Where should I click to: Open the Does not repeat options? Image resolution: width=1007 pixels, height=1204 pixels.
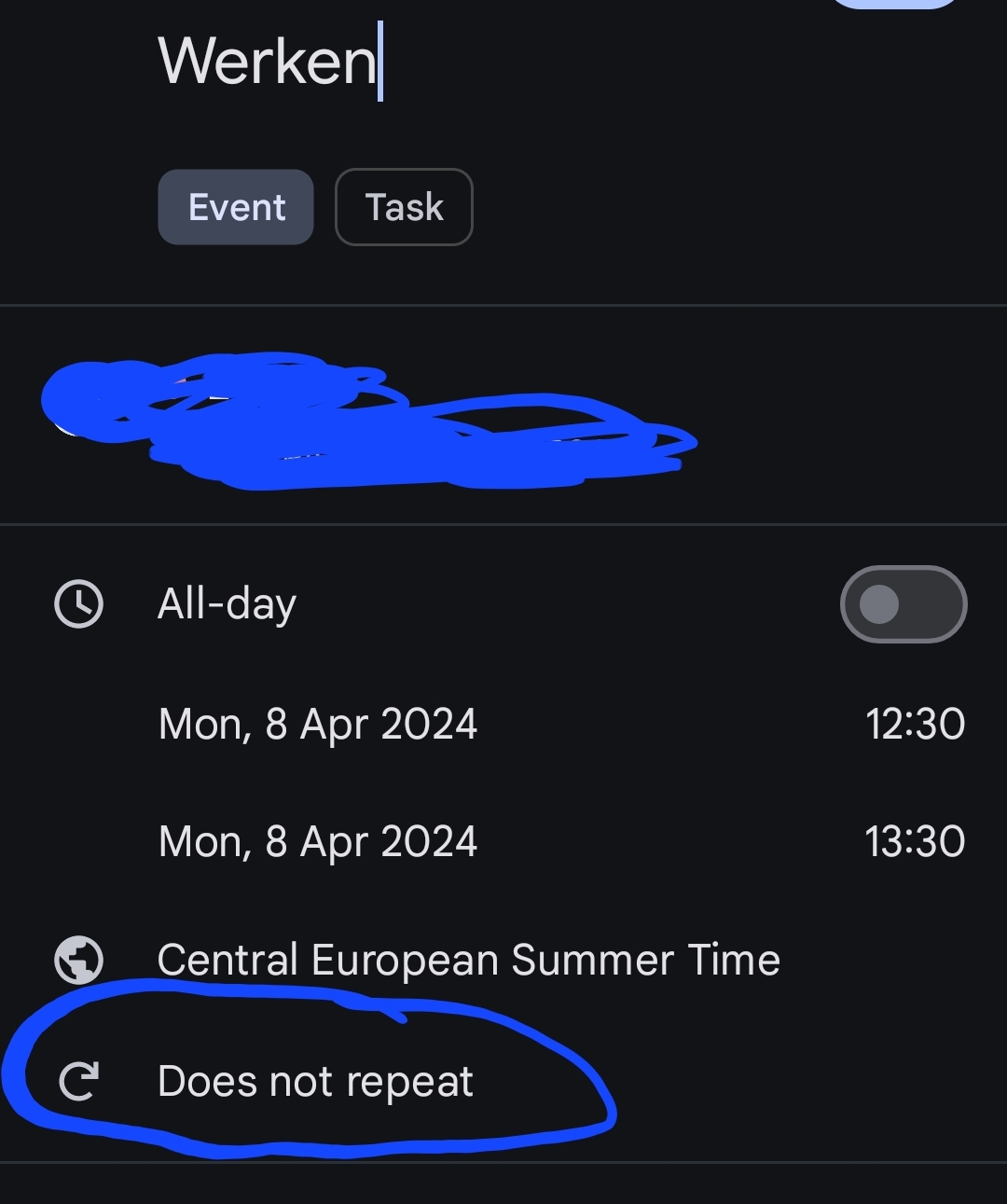(315, 1082)
